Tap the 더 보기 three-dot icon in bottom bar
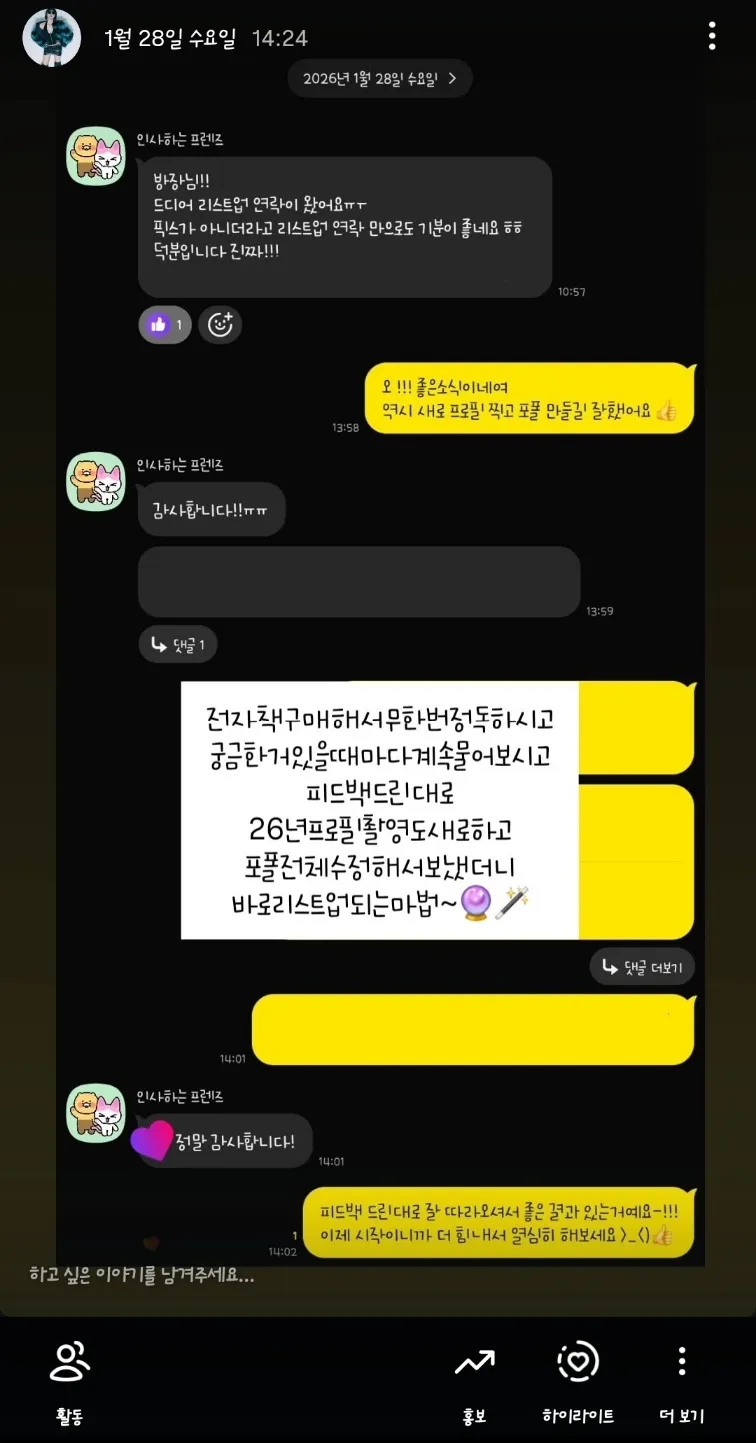This screenshot has height=1443, width=756. point(681,1362)
